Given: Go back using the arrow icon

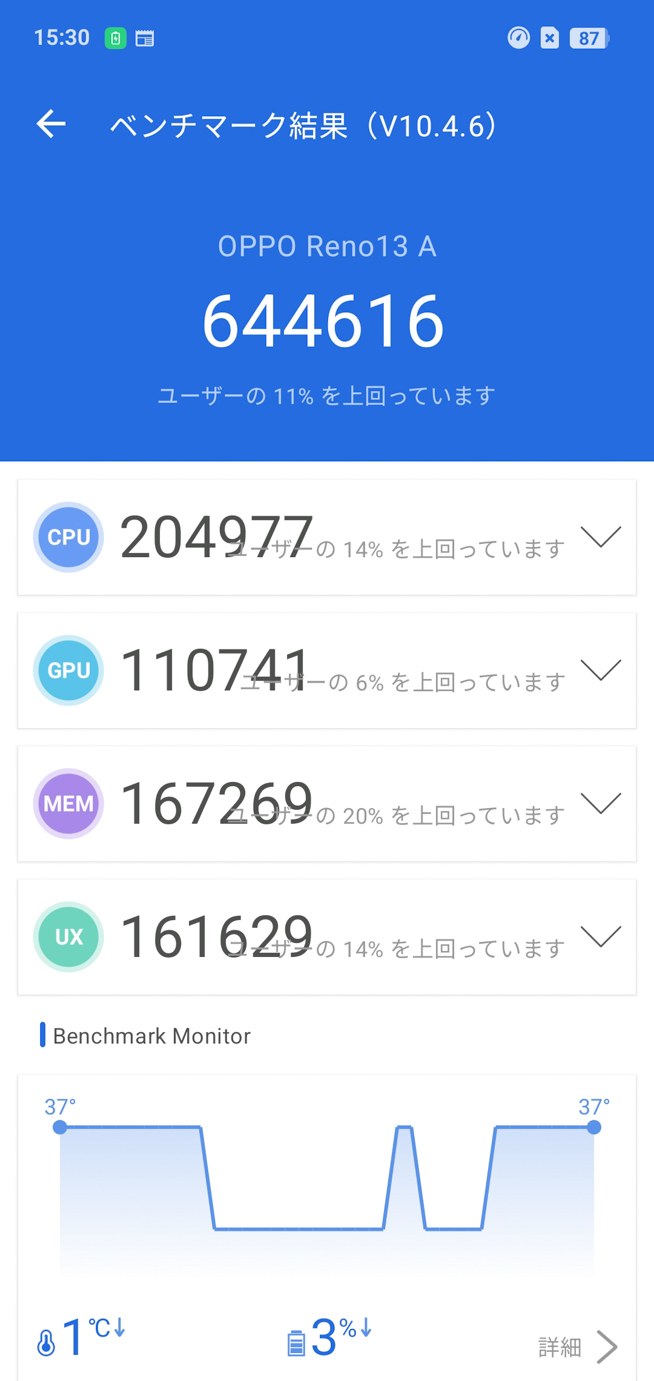Looking at the screenshot, I should pos(51,124).
